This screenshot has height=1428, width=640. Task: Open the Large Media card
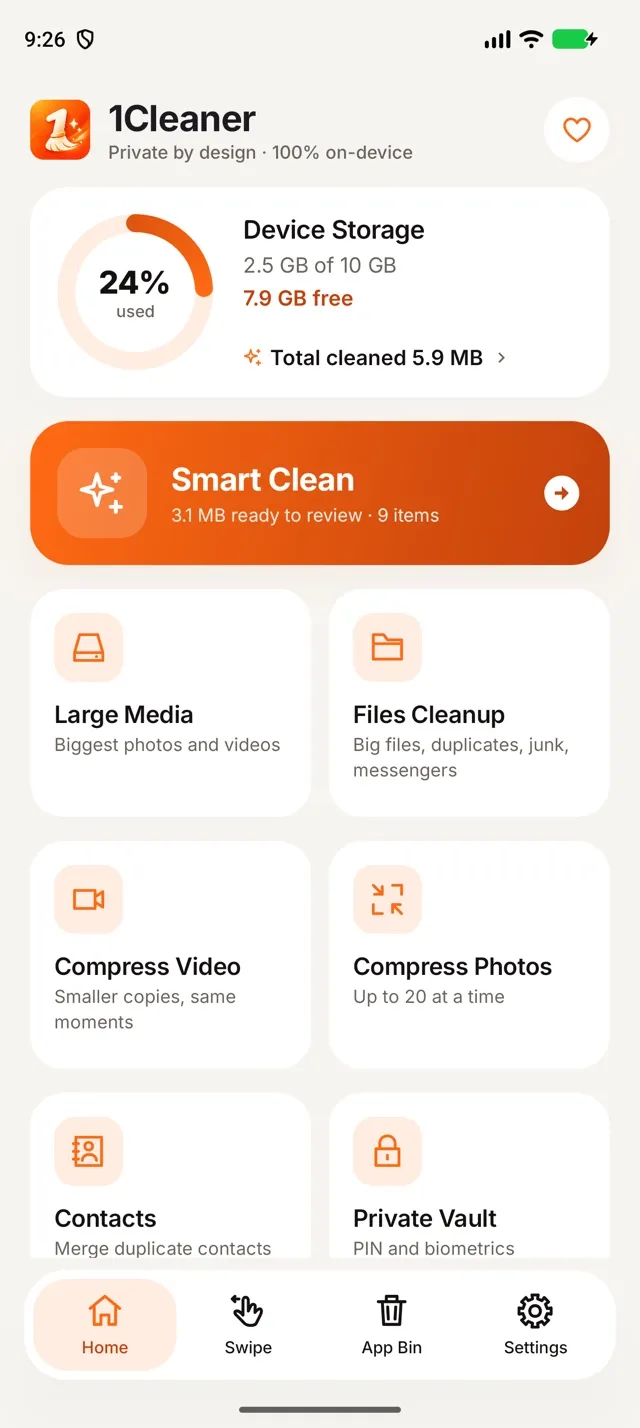point(171,703)
